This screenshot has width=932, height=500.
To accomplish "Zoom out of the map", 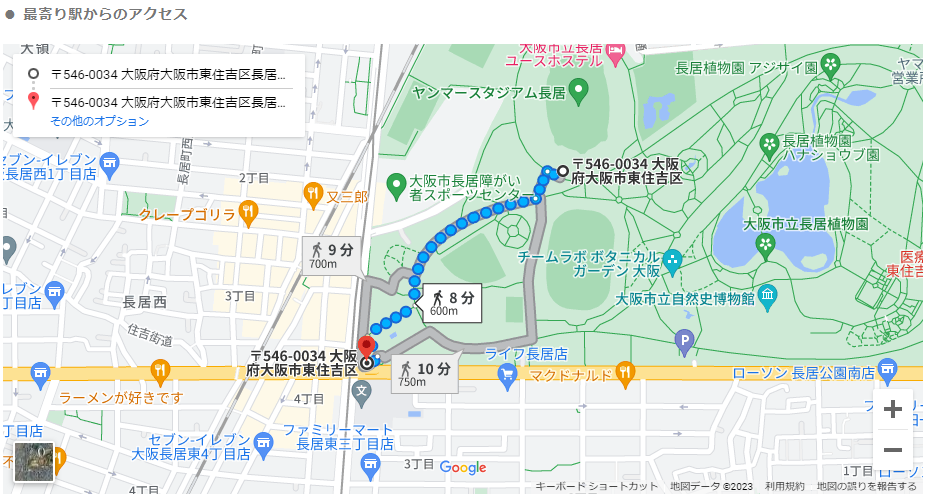I will [893, 450].
